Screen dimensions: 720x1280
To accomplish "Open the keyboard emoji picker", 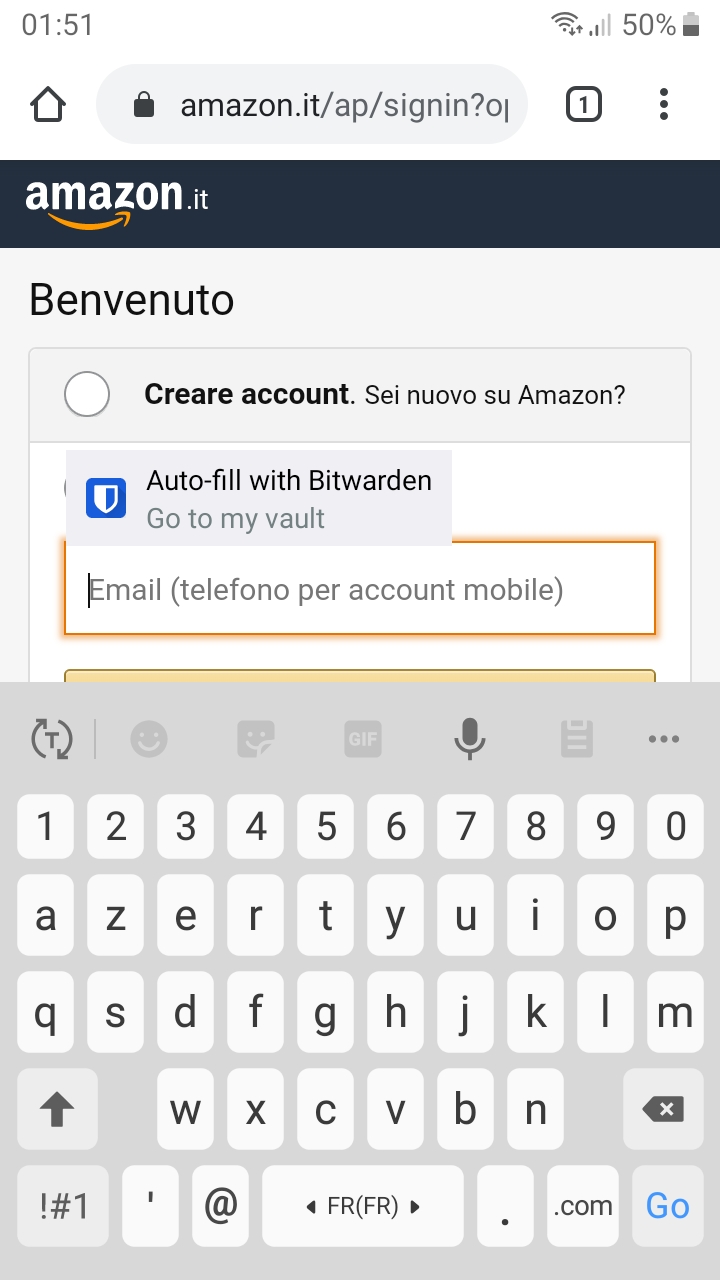I will (x=149, y=740).
